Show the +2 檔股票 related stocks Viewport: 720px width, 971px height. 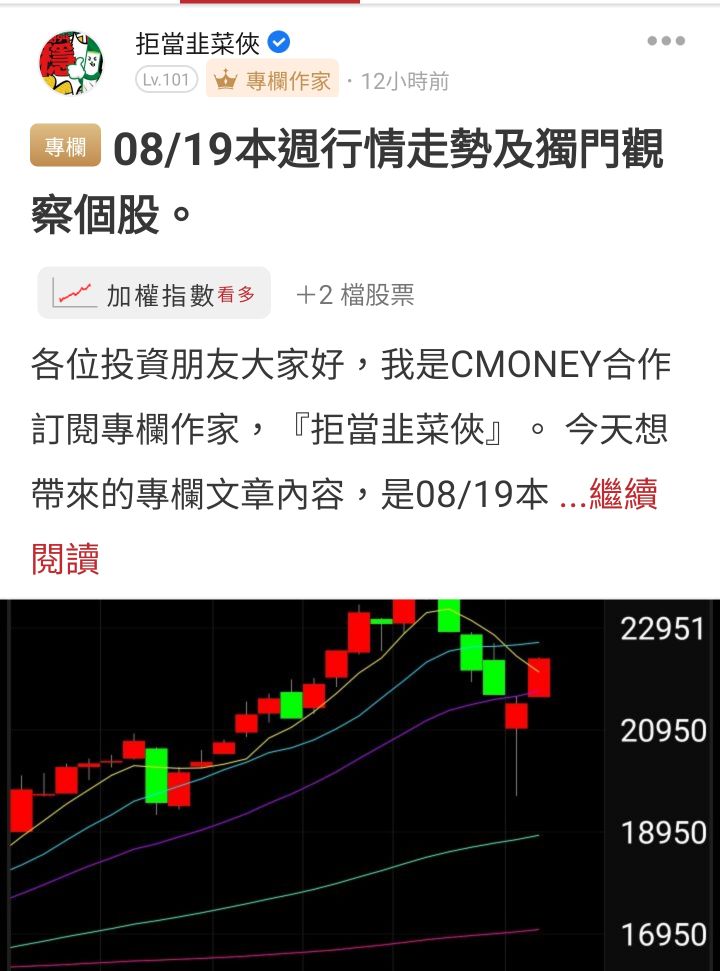pos(355,294)
